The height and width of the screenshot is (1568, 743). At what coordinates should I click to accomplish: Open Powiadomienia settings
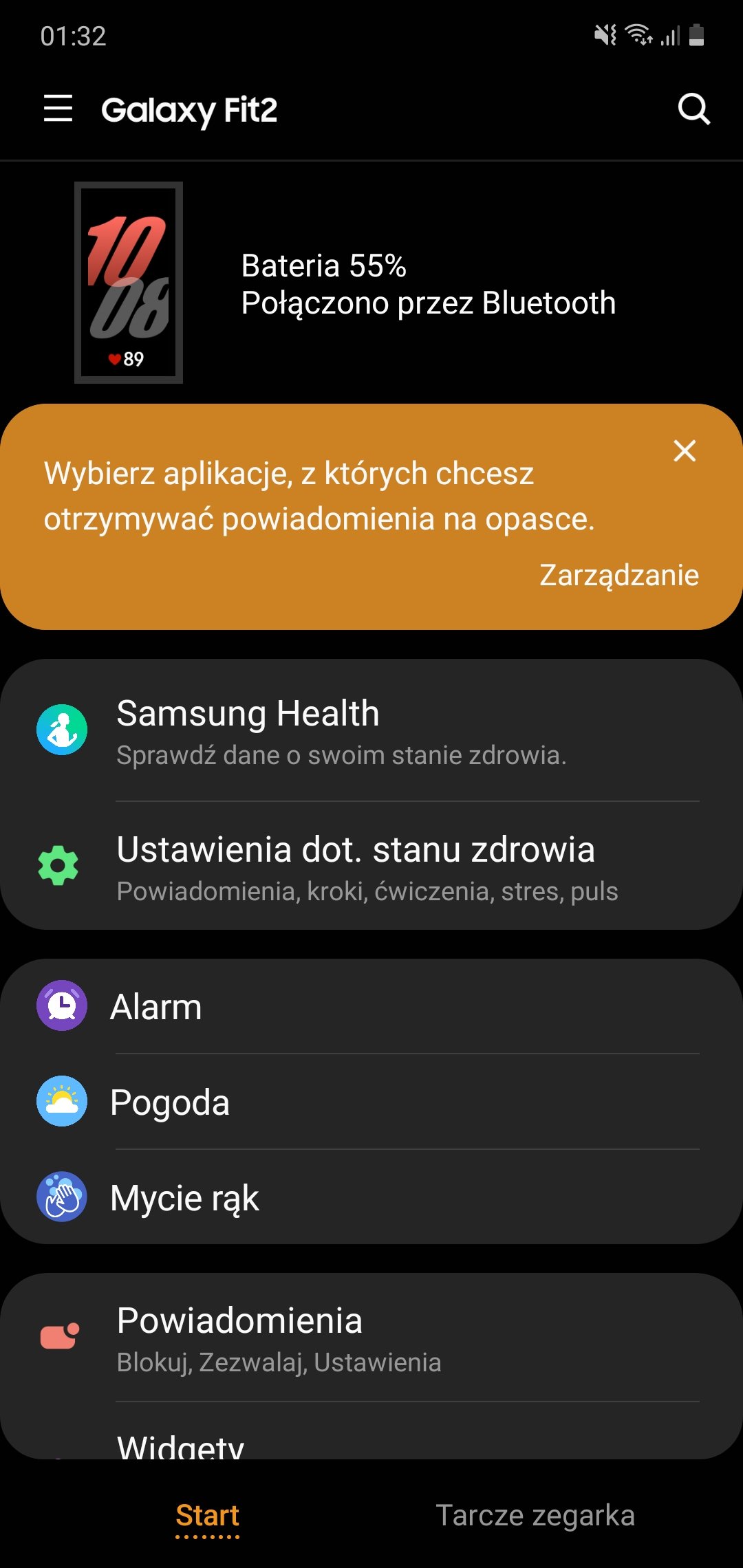point(371,1338)
